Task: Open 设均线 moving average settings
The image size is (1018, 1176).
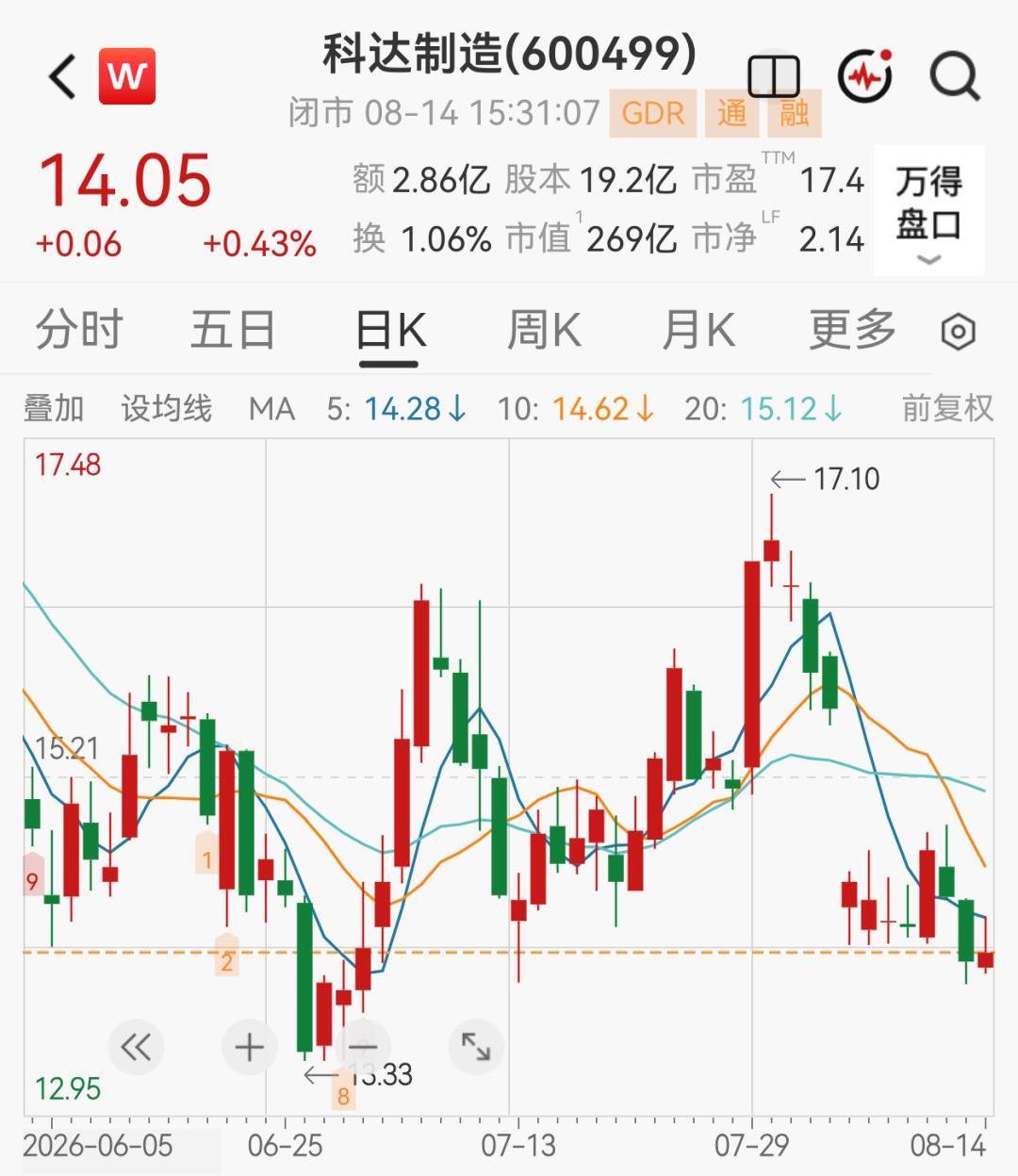Action: (x=166, y=409)
